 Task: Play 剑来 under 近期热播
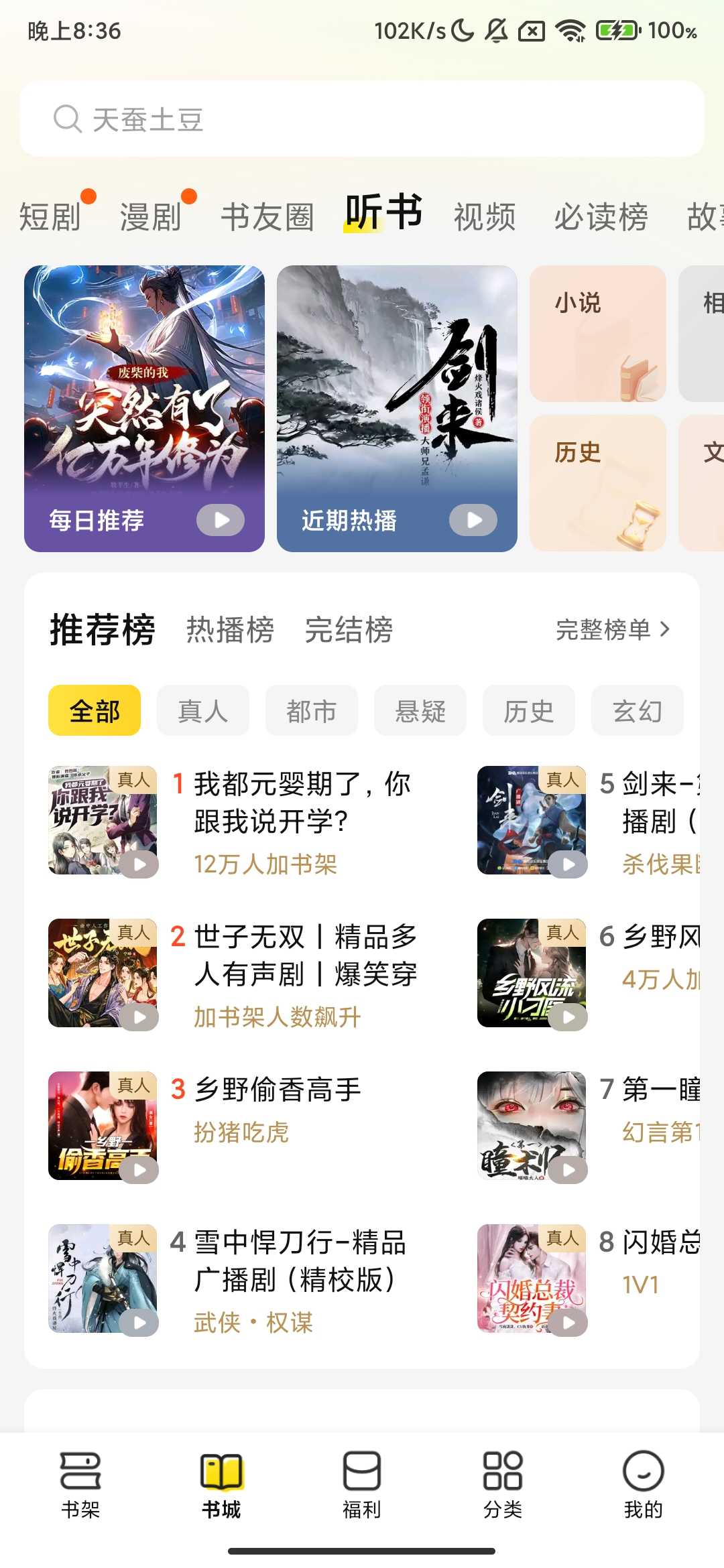coord(473,519)
